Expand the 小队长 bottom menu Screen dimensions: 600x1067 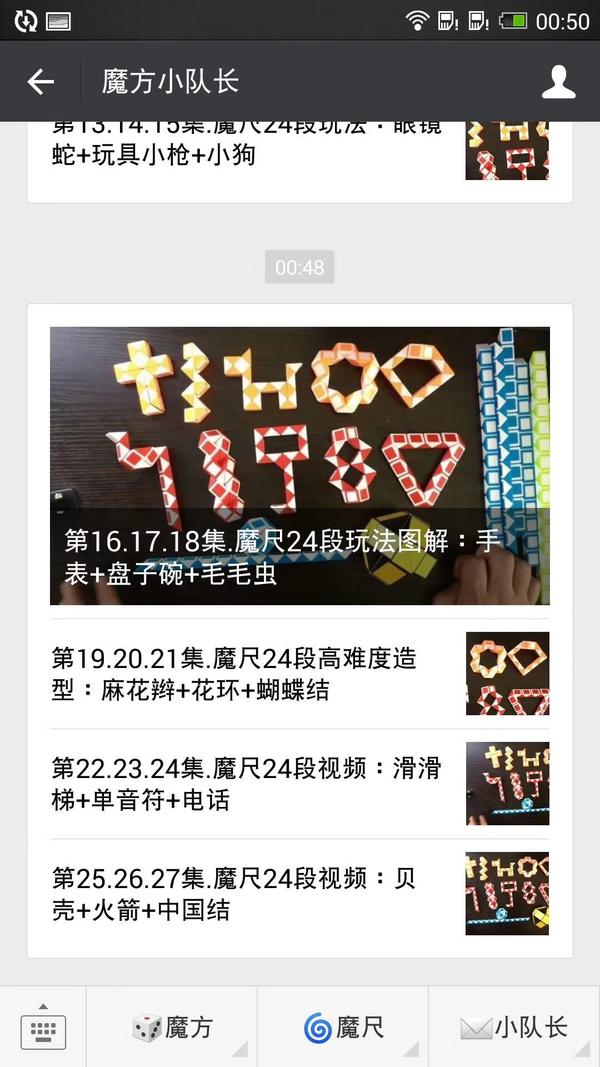pyautogui.click(x=514, y=1027)
